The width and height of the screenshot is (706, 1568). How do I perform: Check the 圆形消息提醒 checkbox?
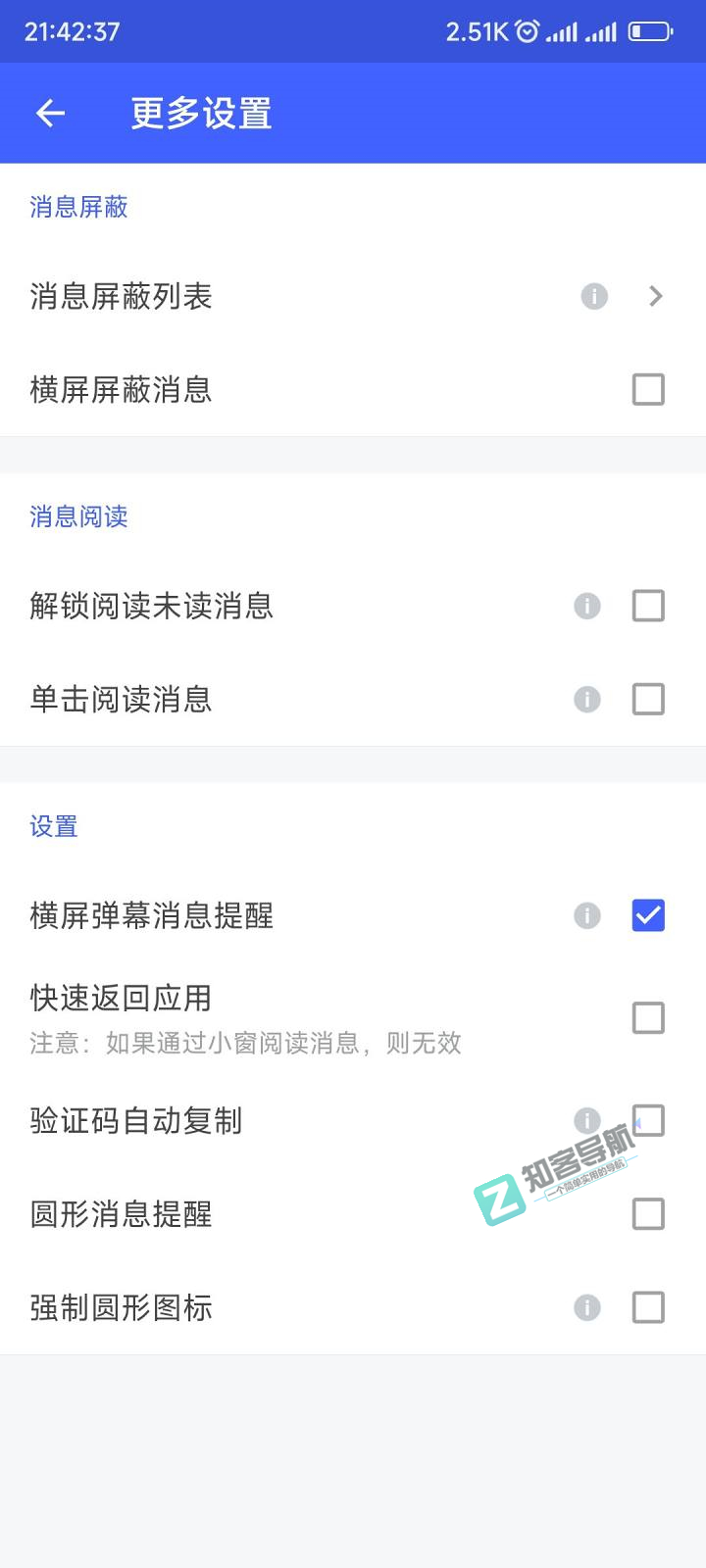647,1214
